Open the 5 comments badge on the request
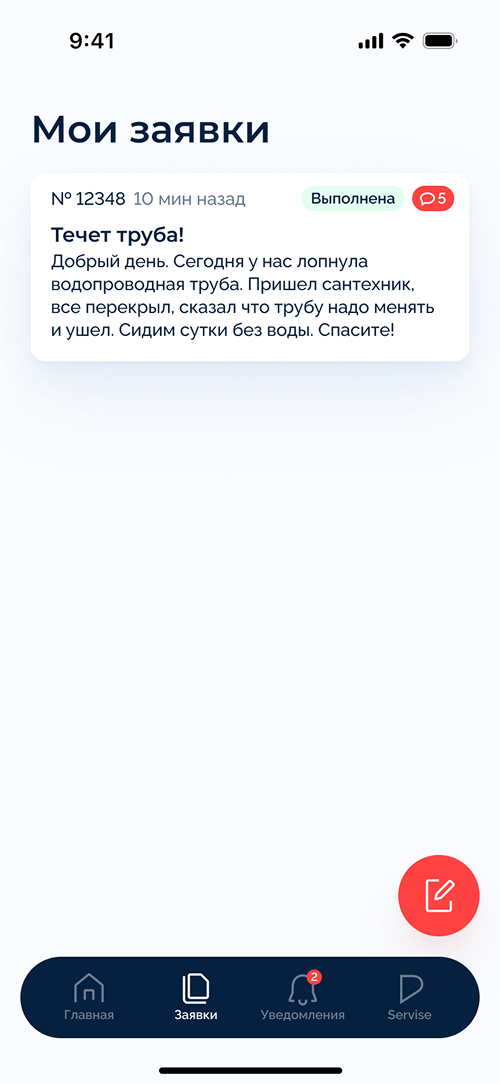This screenshot has height=1084, width=500. point(433,199)
